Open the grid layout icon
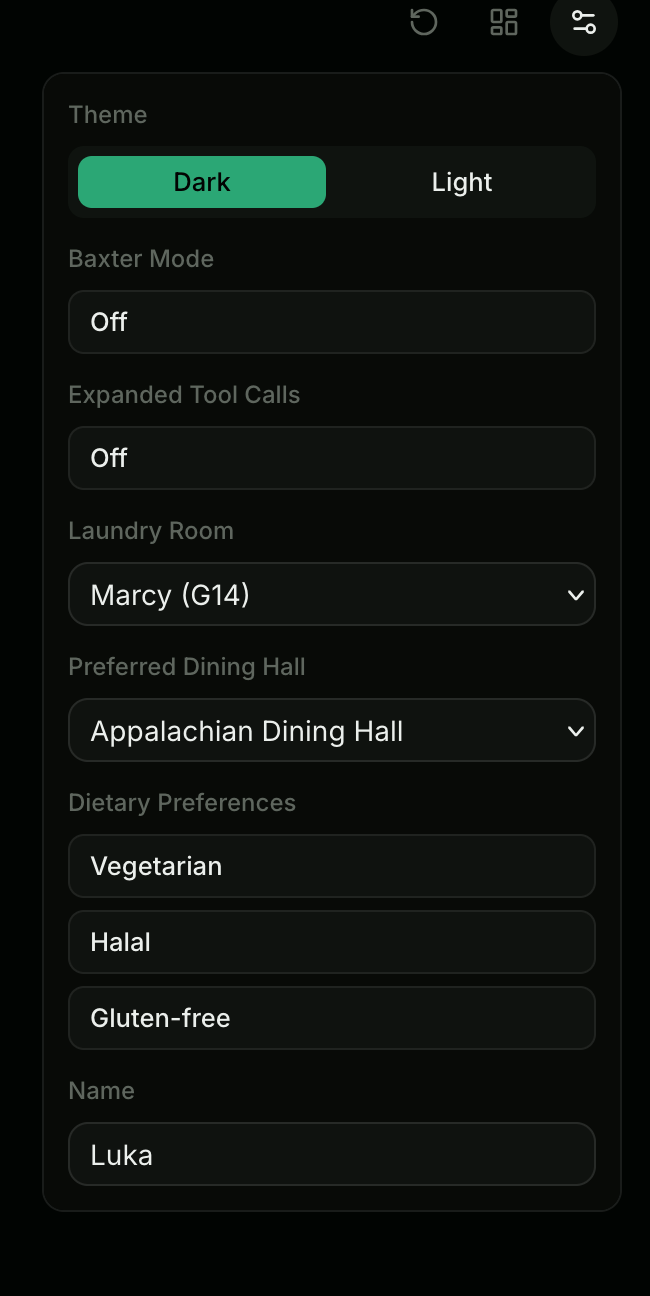Screen dimensions: 650x1296 (504, 22)
